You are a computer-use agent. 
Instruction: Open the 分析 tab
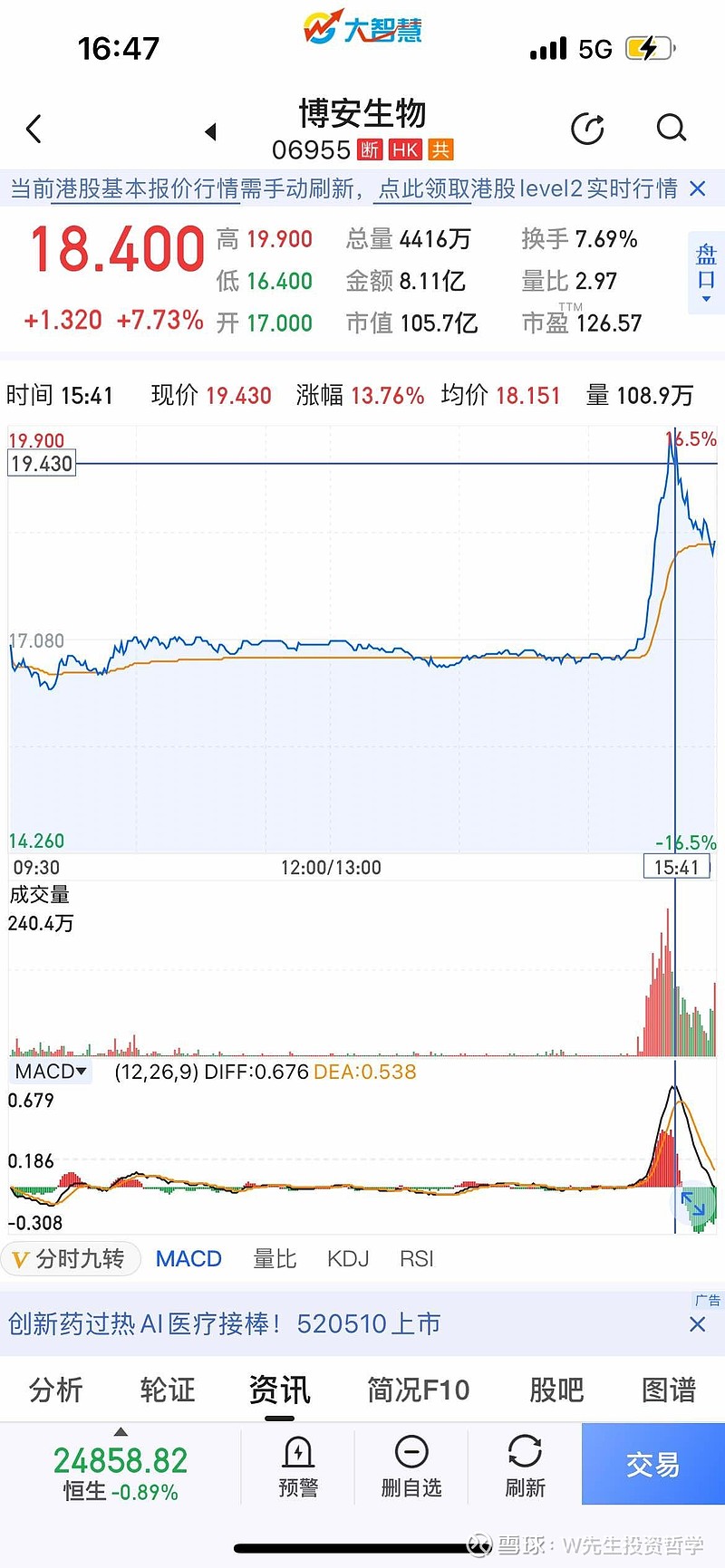point(55,1390)
